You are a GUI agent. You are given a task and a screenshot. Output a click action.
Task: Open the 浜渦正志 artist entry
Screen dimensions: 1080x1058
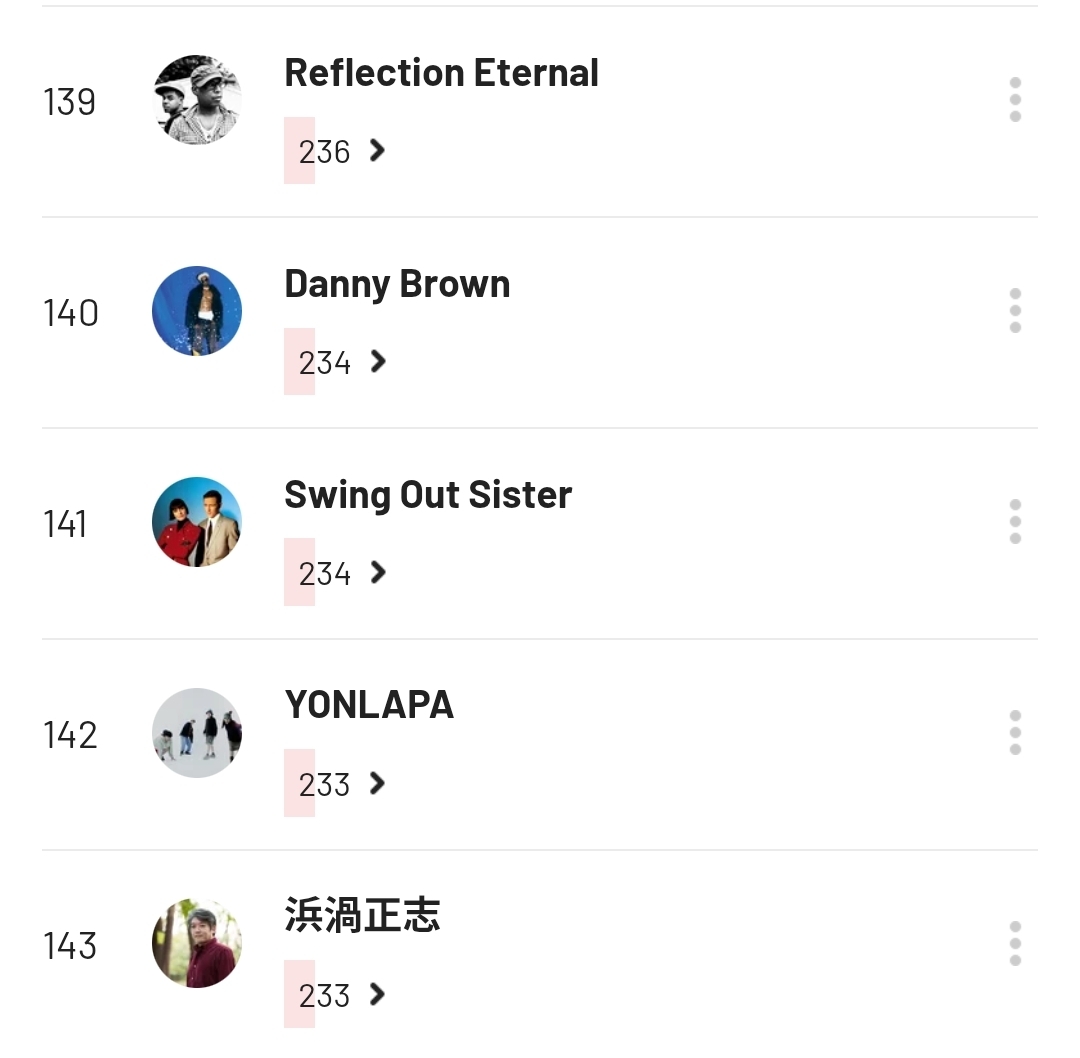[362, 917]
